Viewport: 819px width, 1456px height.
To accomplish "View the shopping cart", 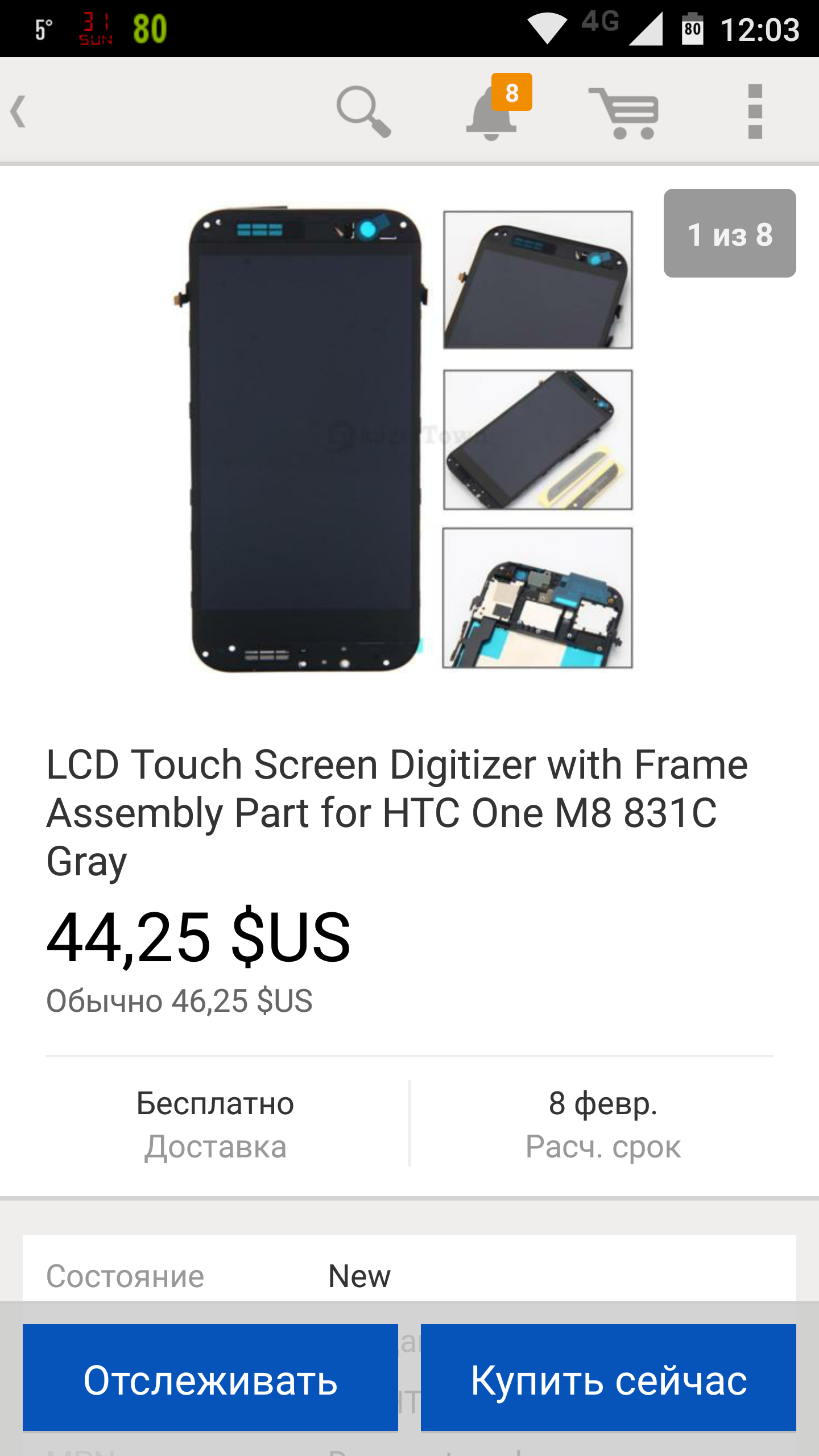I will coord(624,113).
